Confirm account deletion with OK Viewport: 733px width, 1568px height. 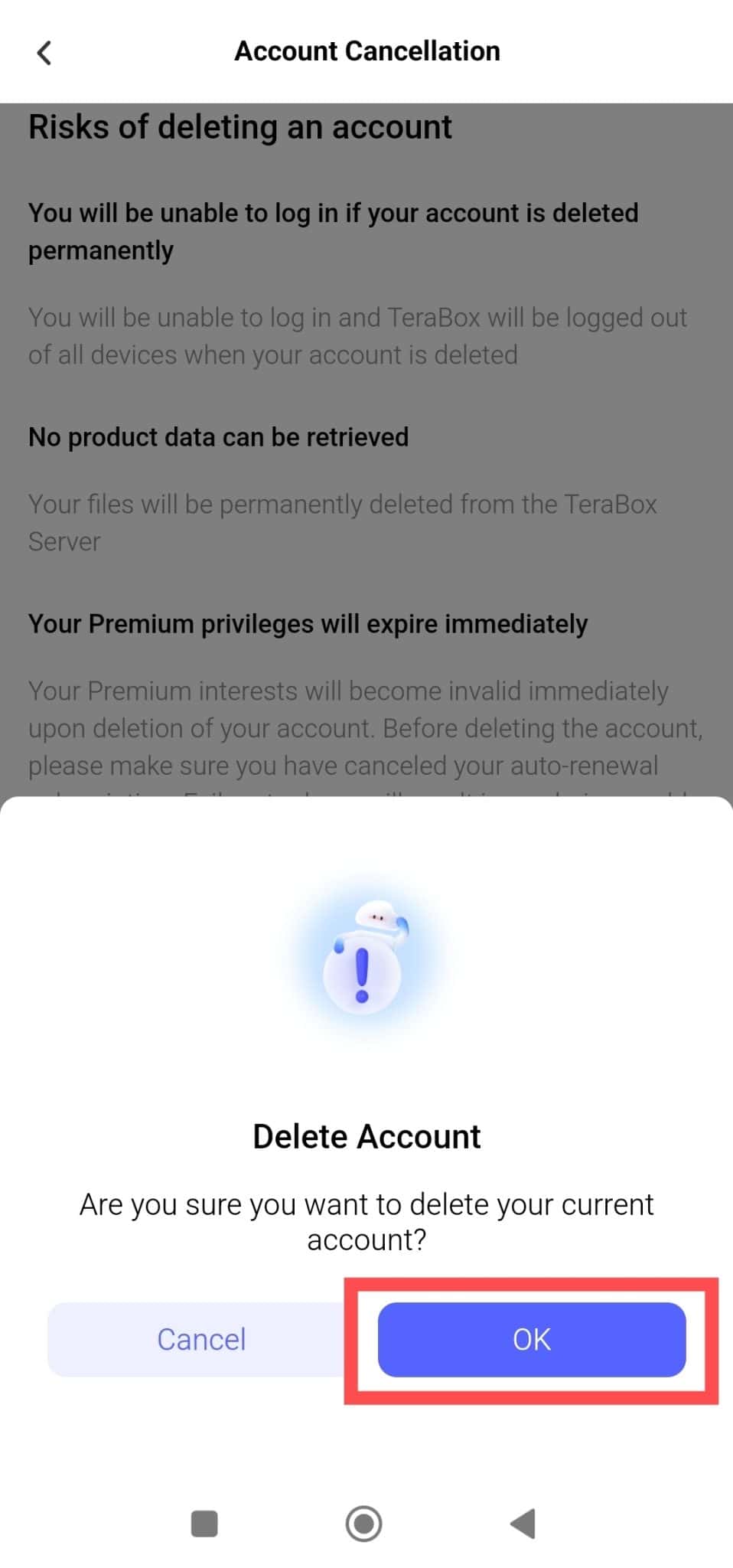pos(532,1339)
